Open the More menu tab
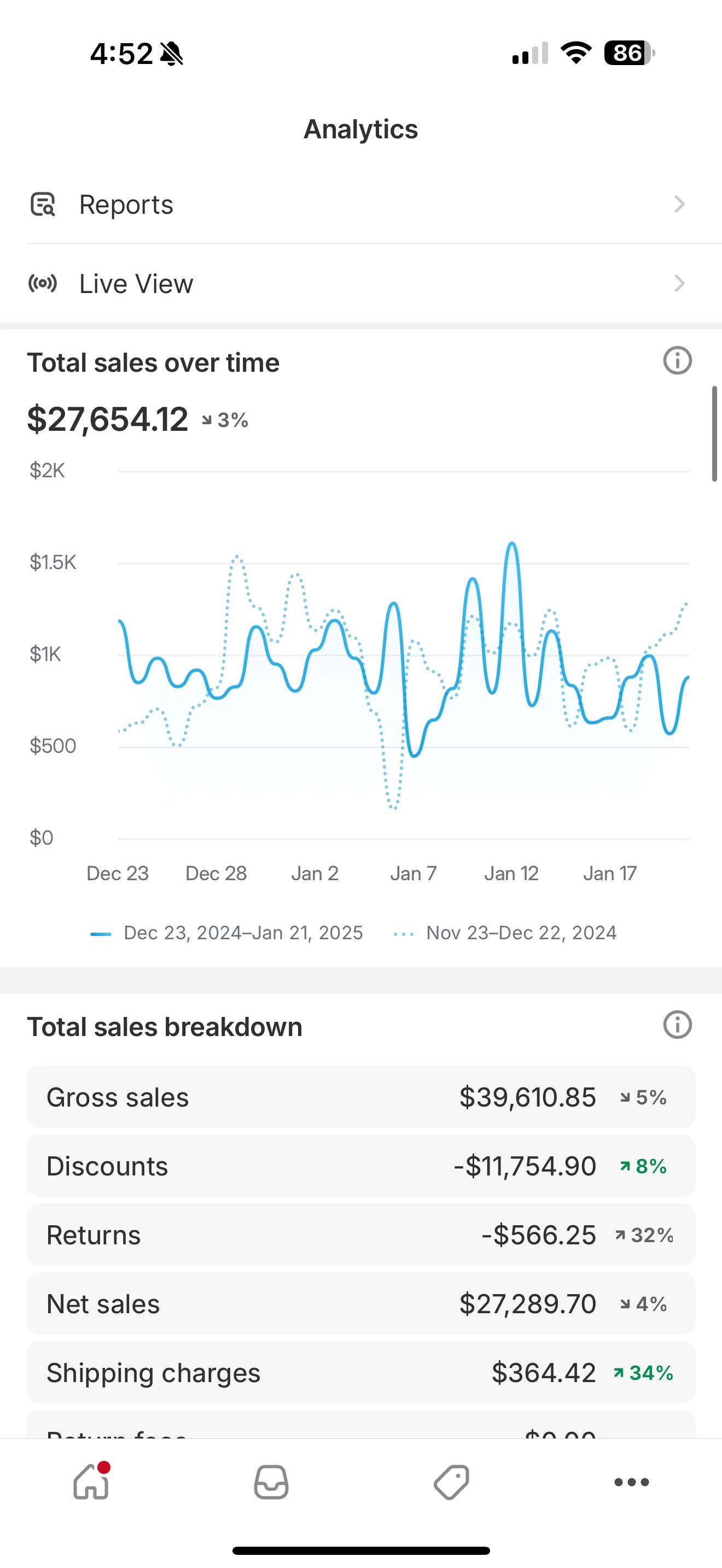 631,1482
